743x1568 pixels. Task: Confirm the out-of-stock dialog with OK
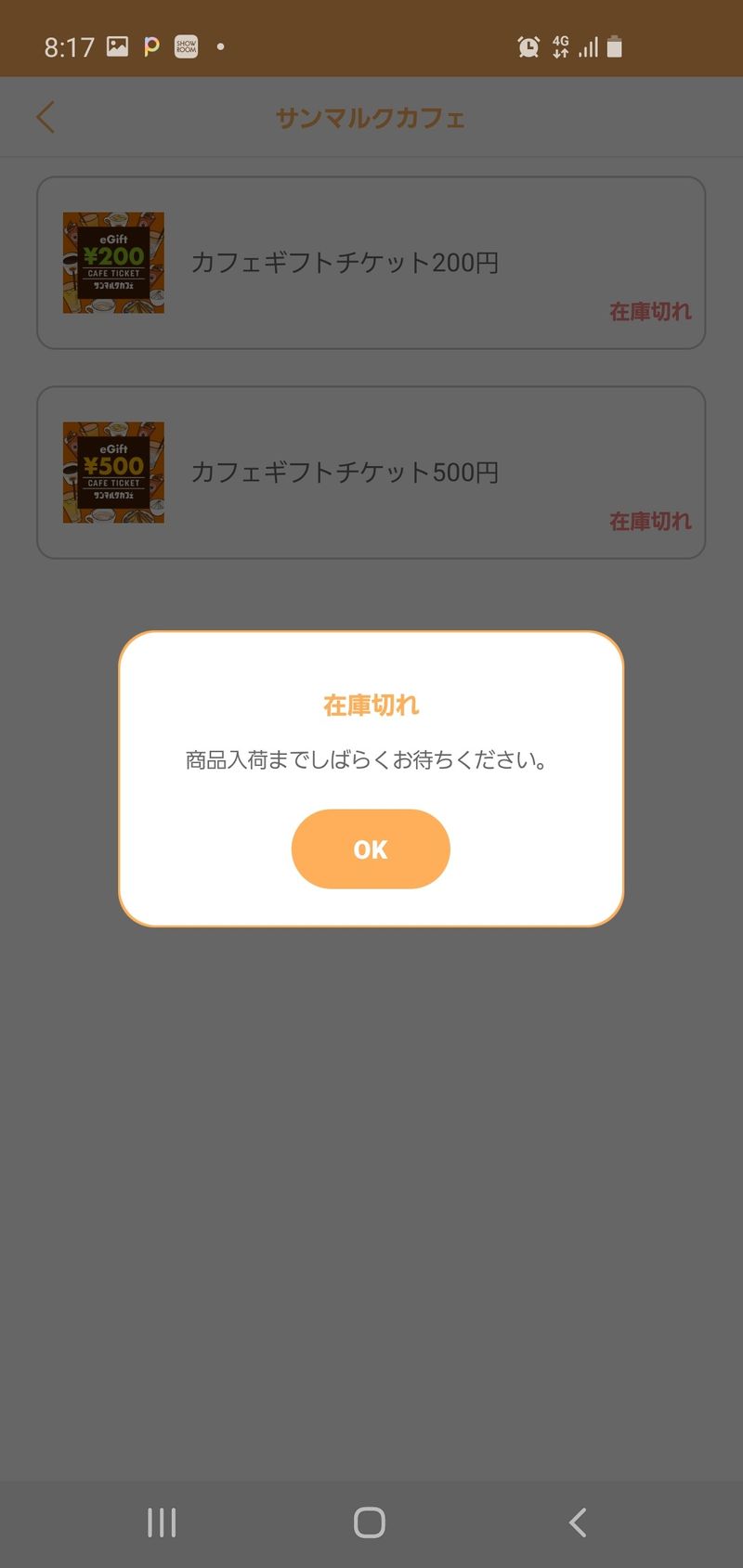tap(371, 849)
